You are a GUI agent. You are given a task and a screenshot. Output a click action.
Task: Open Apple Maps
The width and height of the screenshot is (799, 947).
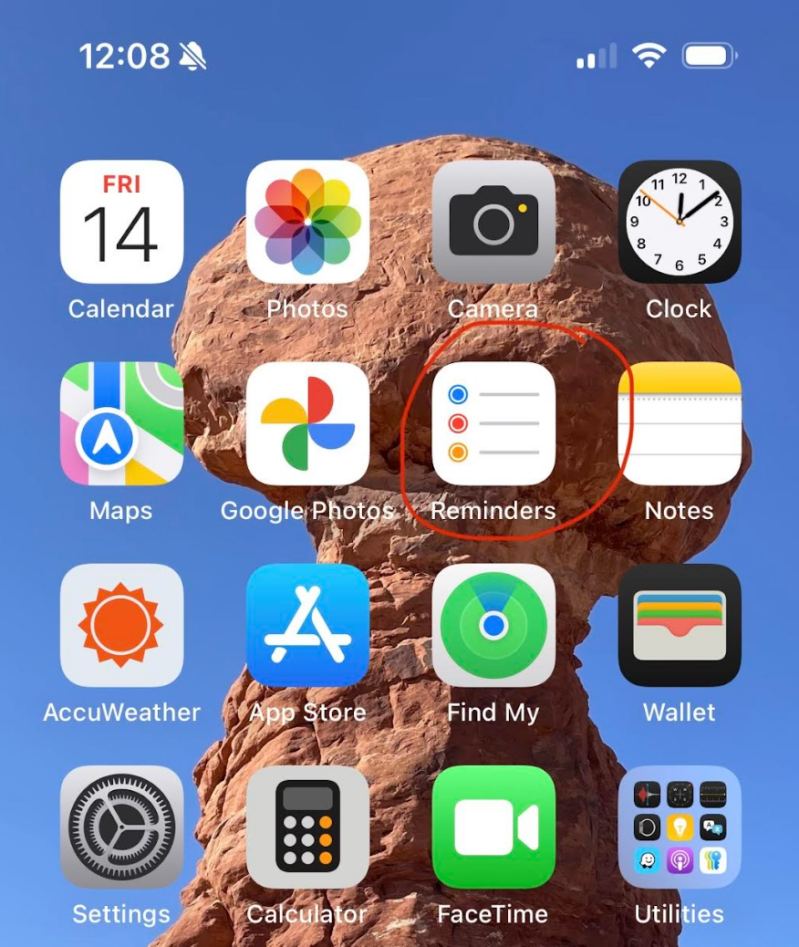pos(122,423)
